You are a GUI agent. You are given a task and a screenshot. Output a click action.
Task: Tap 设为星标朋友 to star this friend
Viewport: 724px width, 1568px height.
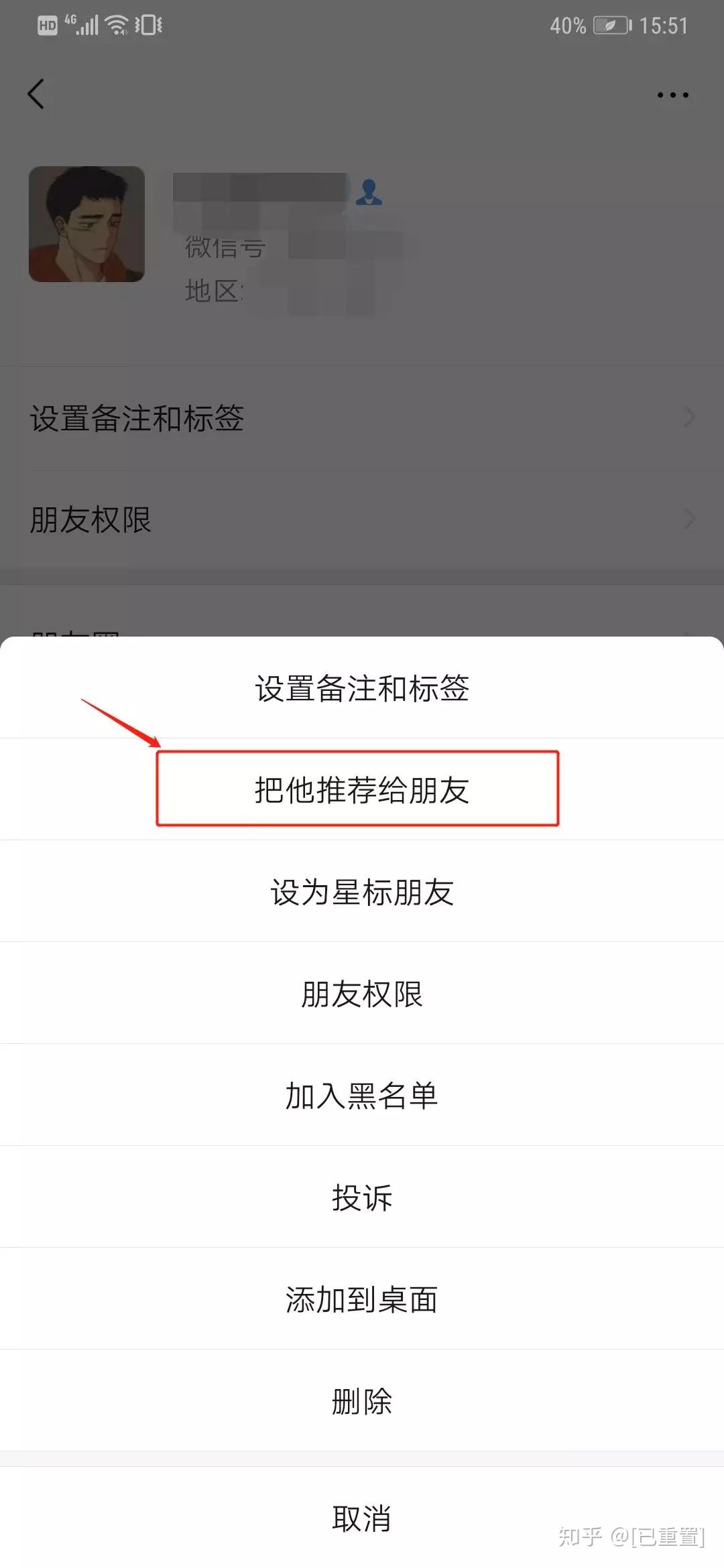click(x=362, y=891)
